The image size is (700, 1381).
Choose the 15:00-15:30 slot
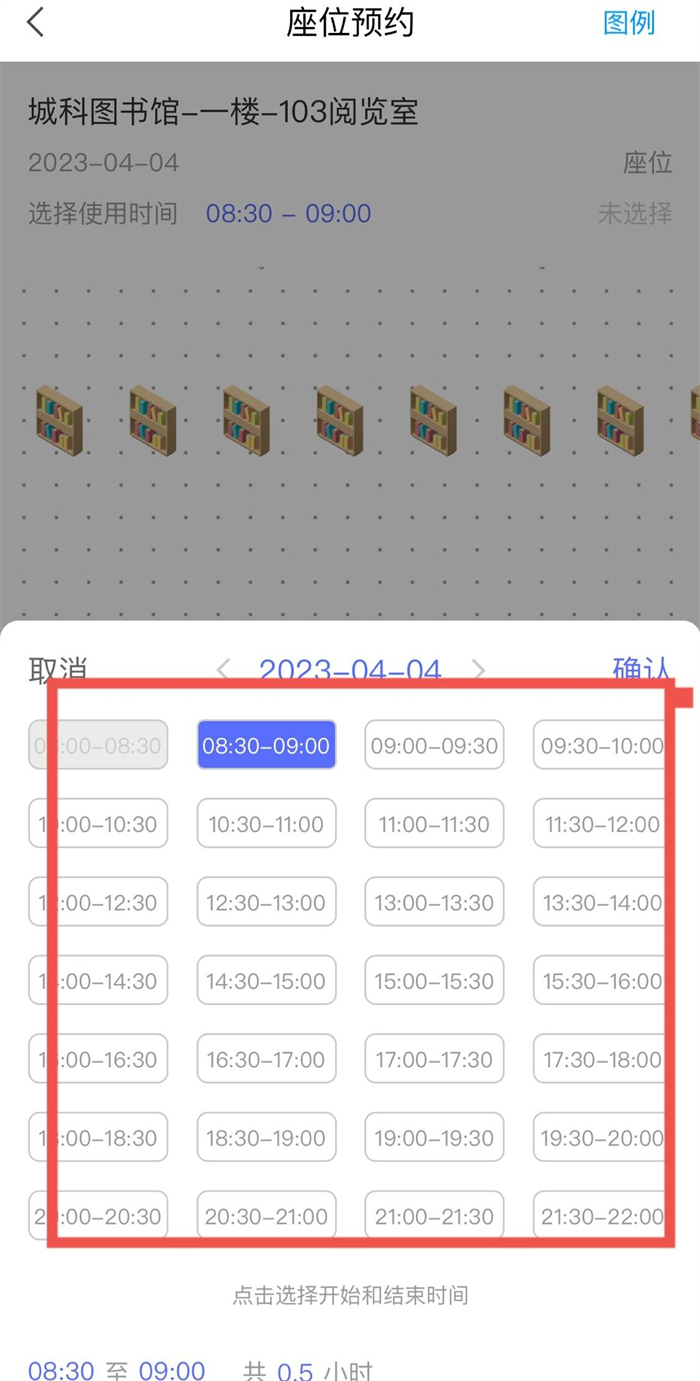[434, 981]
